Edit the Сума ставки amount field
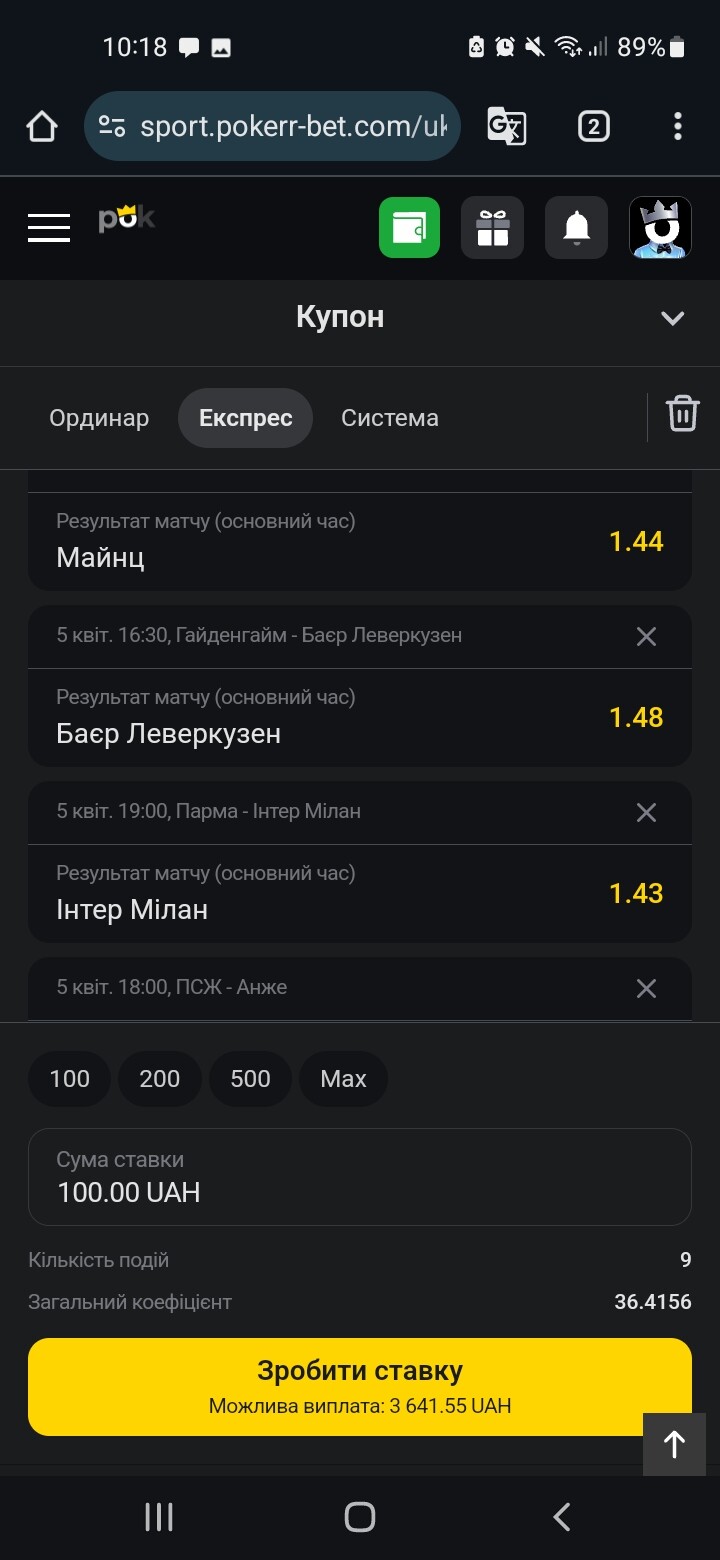The image size is (720, 1560). (x=360, y=1177)
